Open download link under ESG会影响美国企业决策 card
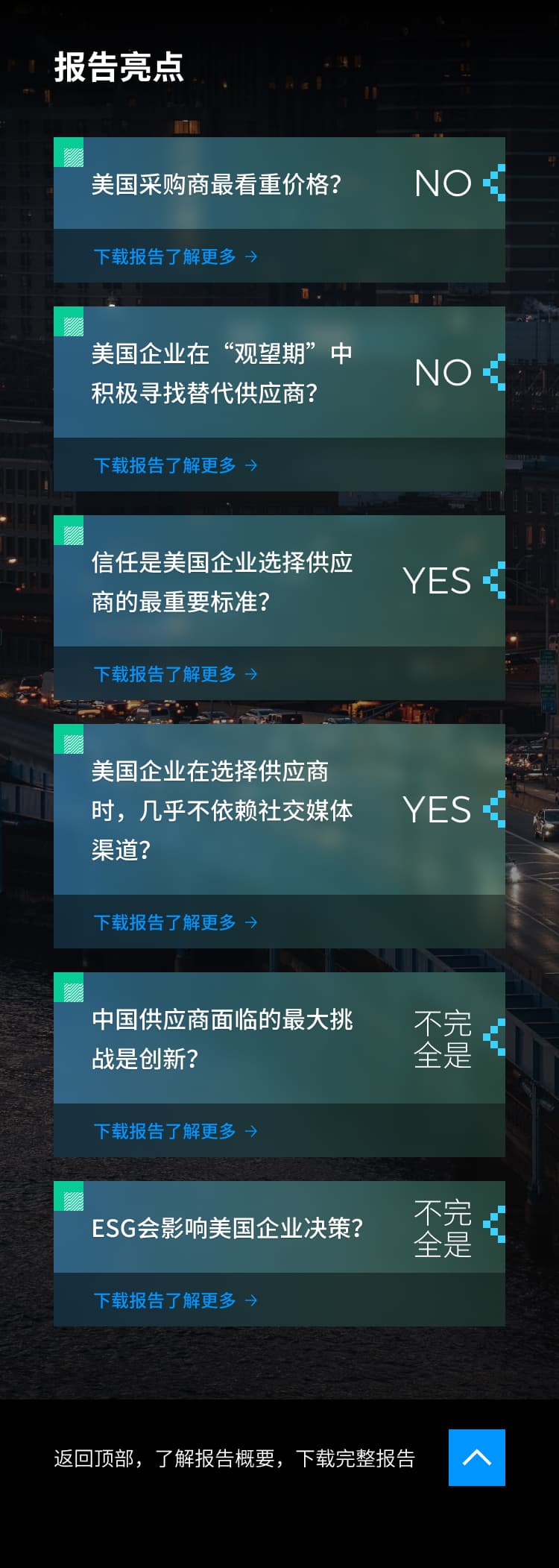559x1568 pixels. tap(175, 1300)
